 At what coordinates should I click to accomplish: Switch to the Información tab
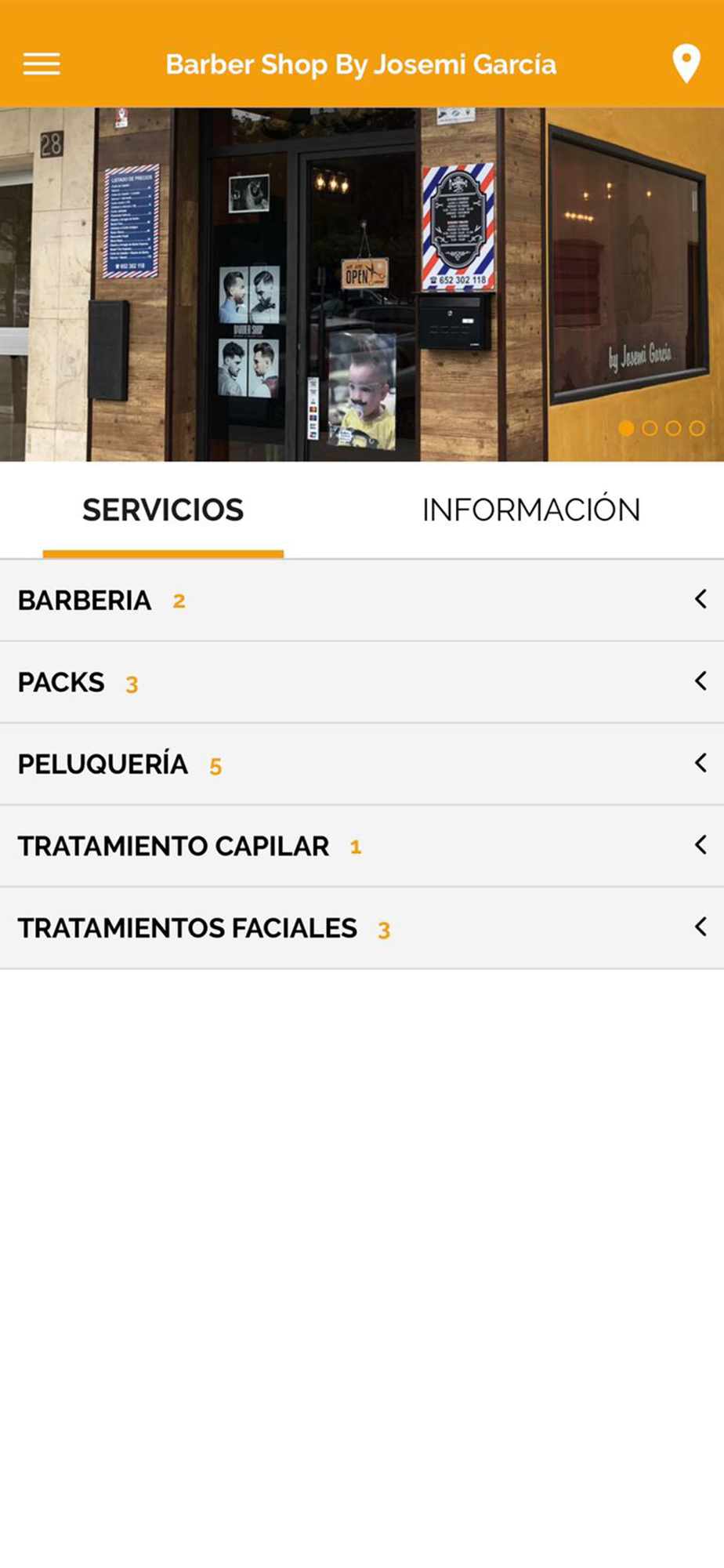click(531, 510)
